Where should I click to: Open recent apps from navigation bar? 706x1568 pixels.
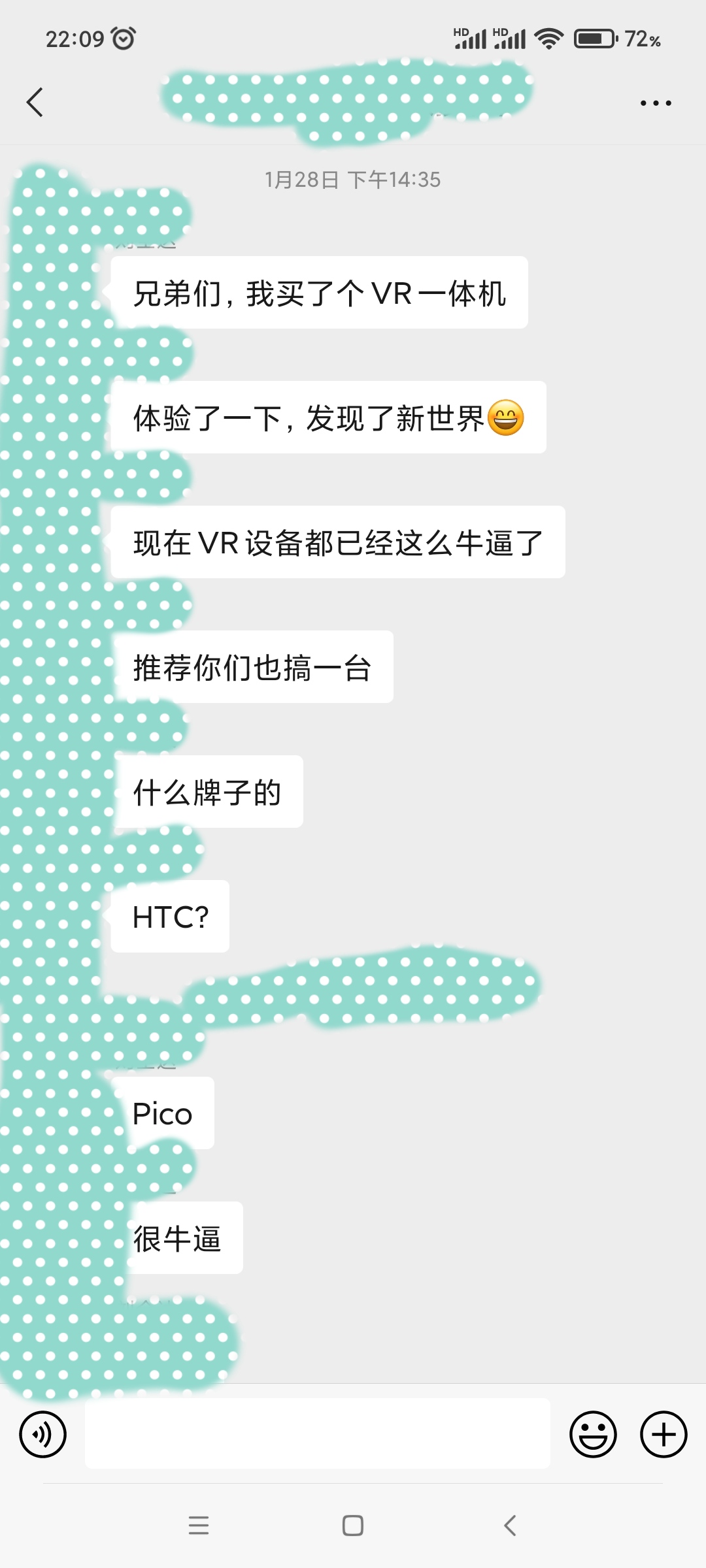199,1526
